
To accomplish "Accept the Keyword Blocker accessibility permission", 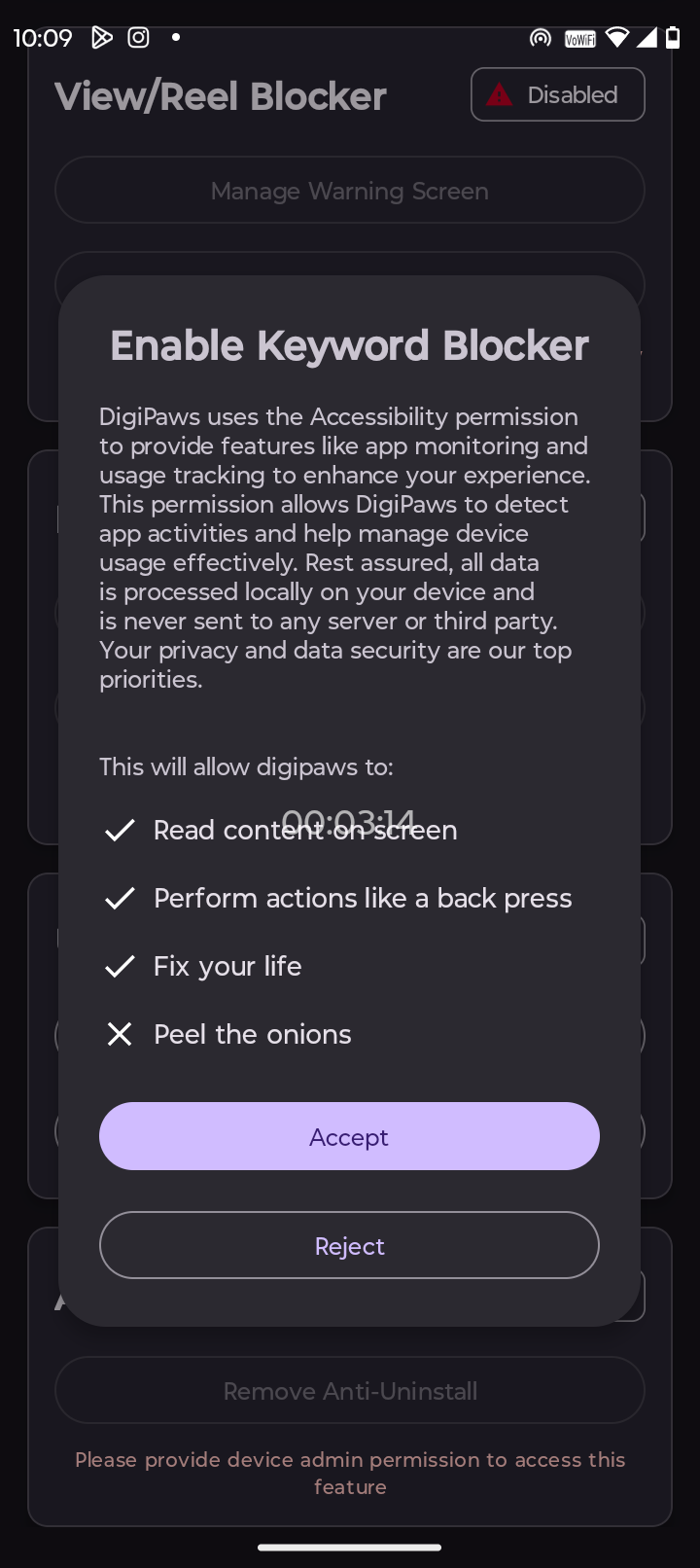I will pos(349,1136).
